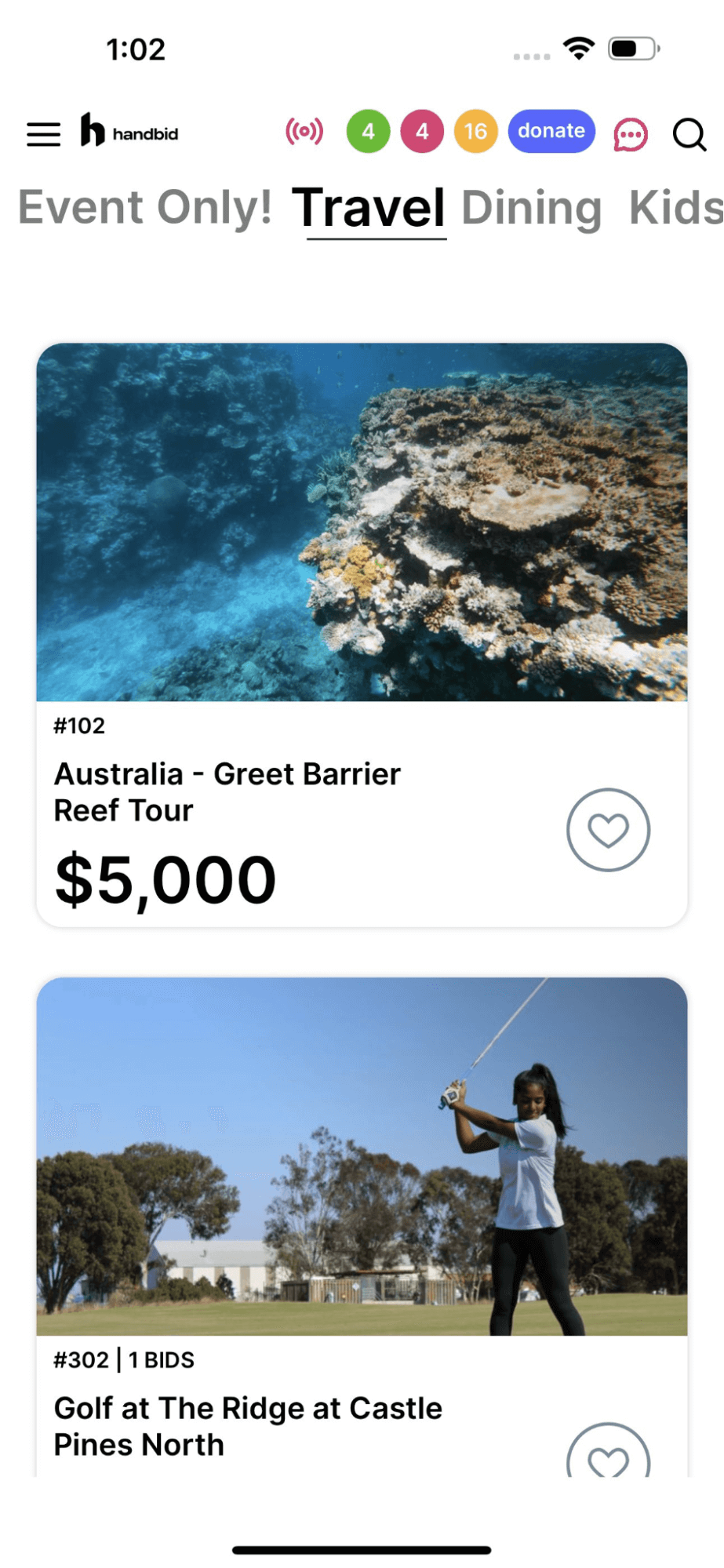Open the hamburger menu
This screenshot has width=724, height=1568.
point(44,134)
